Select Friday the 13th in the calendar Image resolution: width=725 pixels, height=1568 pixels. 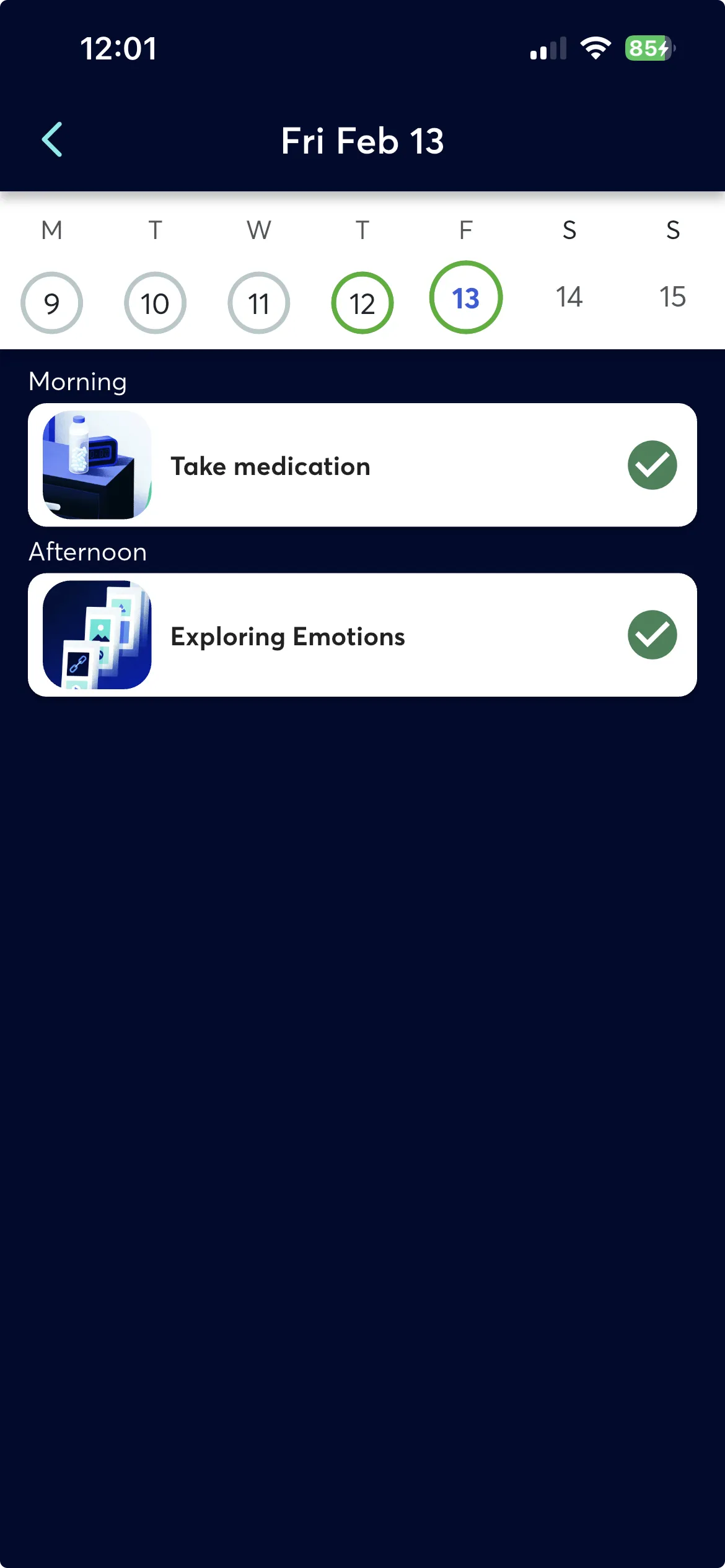click(465, 298)
